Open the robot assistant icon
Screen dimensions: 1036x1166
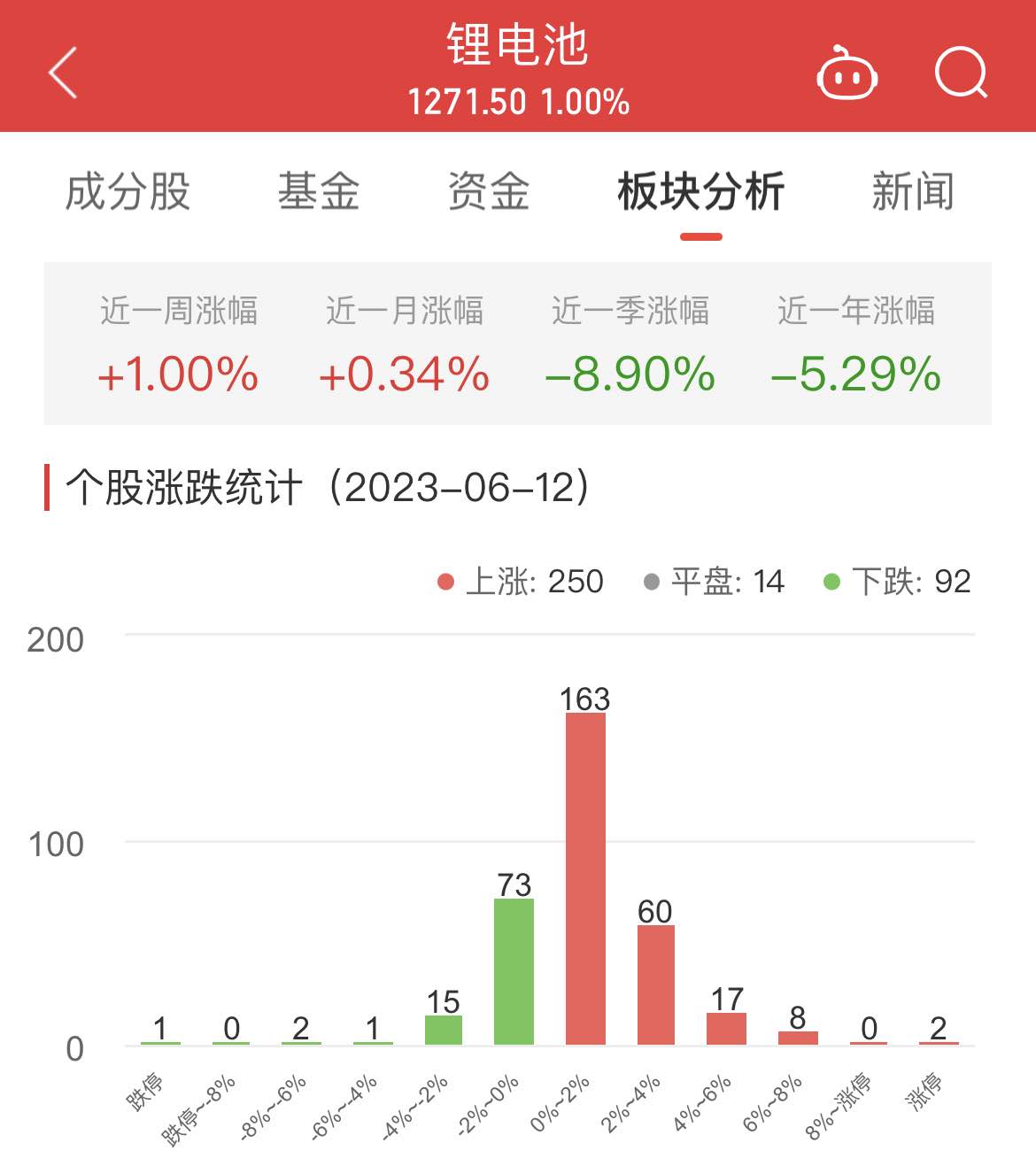click(x=847, y=73)
